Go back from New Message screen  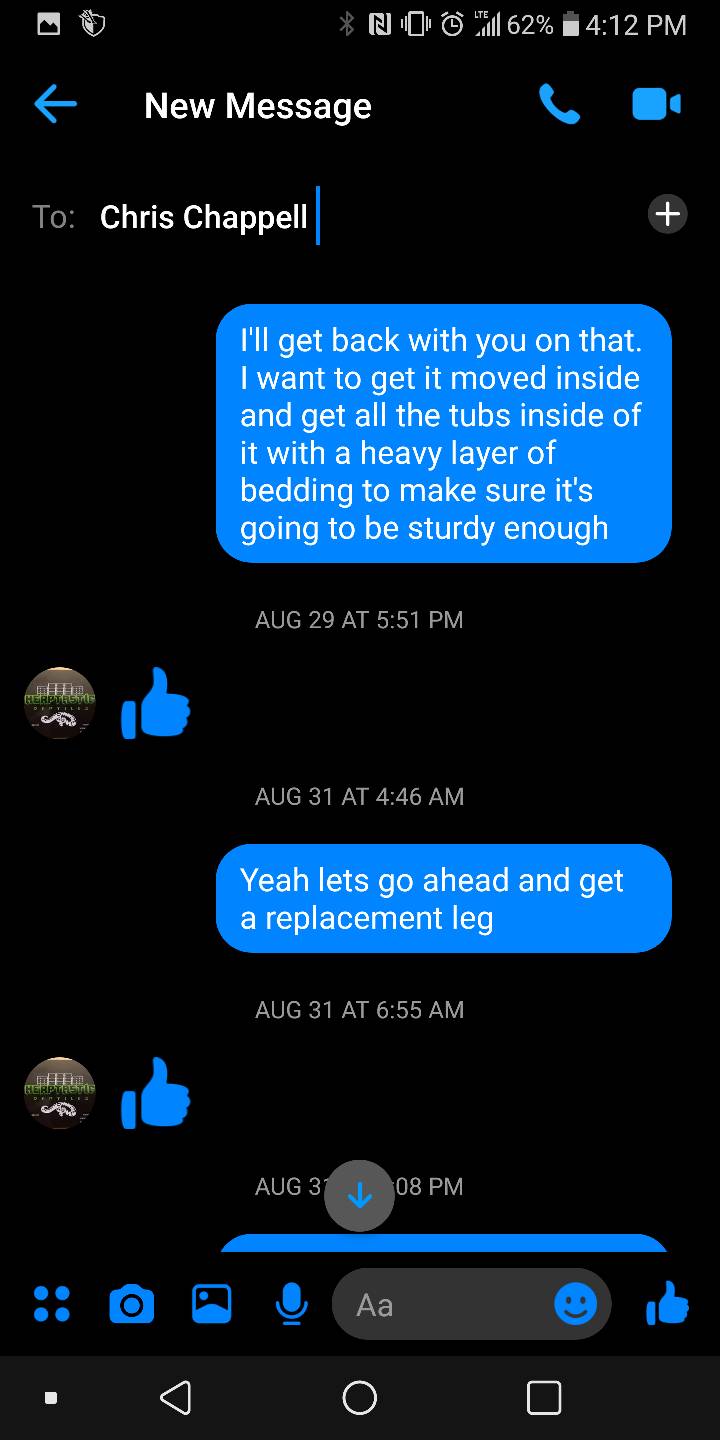click(x=55, y=104)
